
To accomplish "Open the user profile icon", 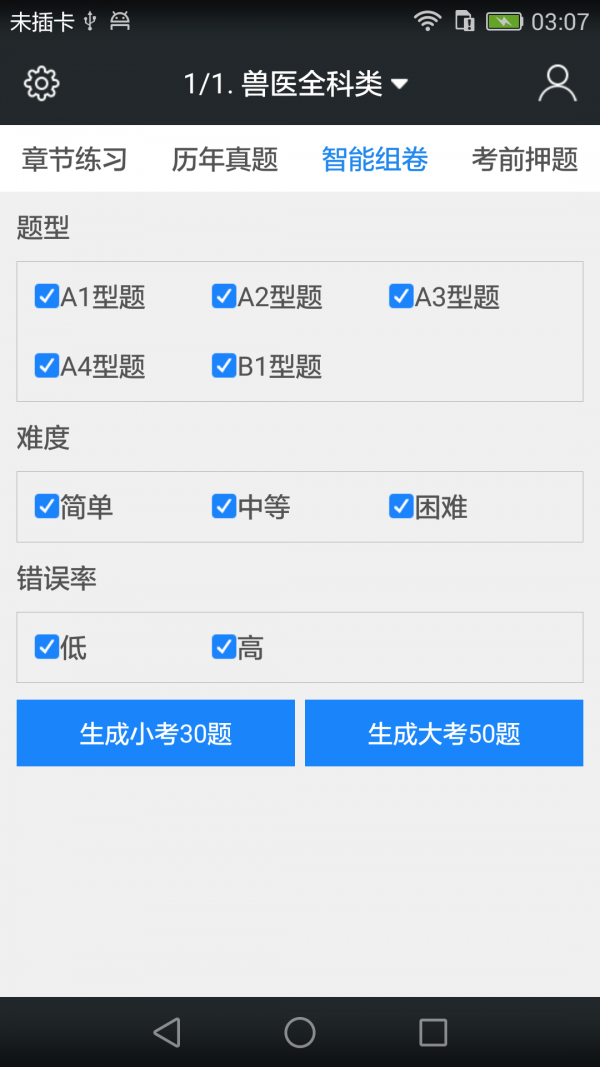I will (x=557, y=84).
